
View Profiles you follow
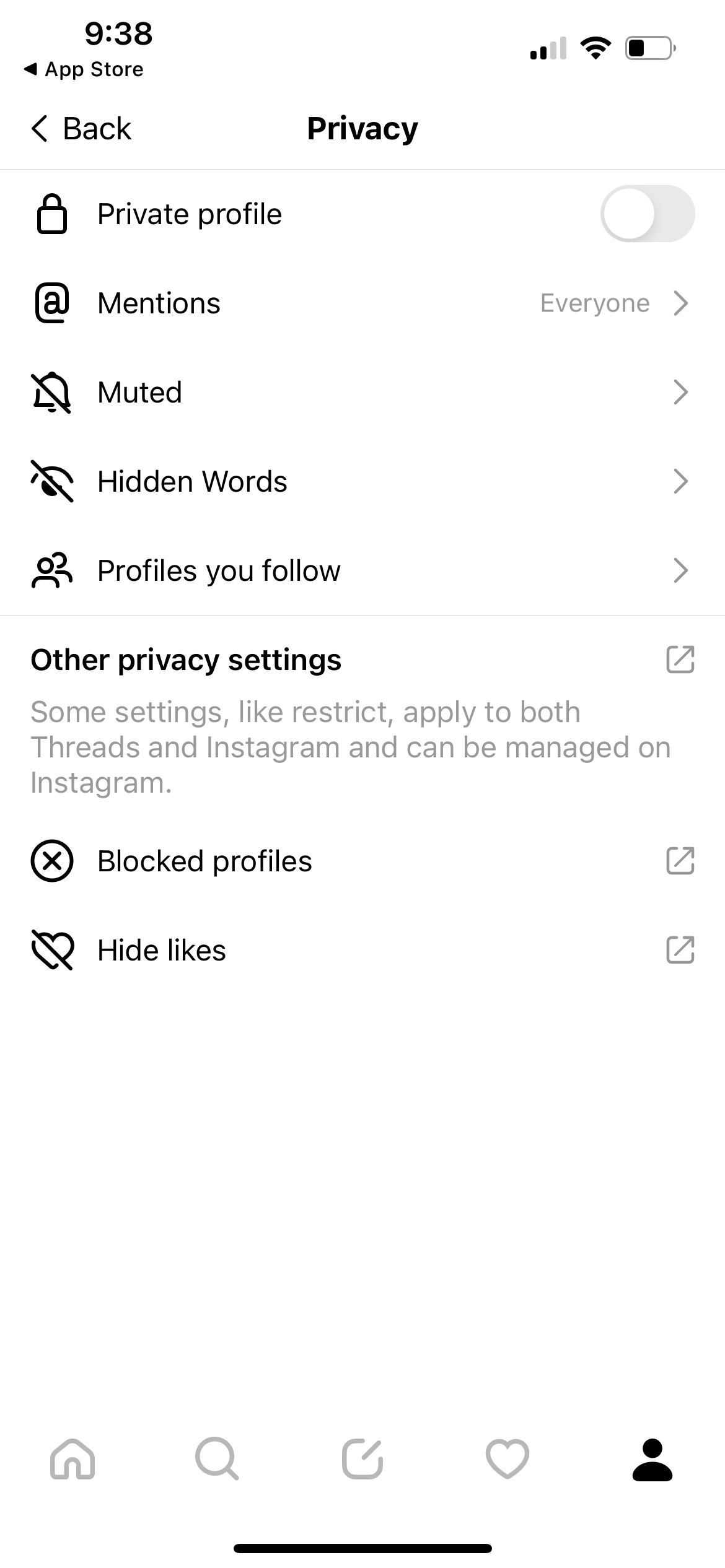coord(362,571)
